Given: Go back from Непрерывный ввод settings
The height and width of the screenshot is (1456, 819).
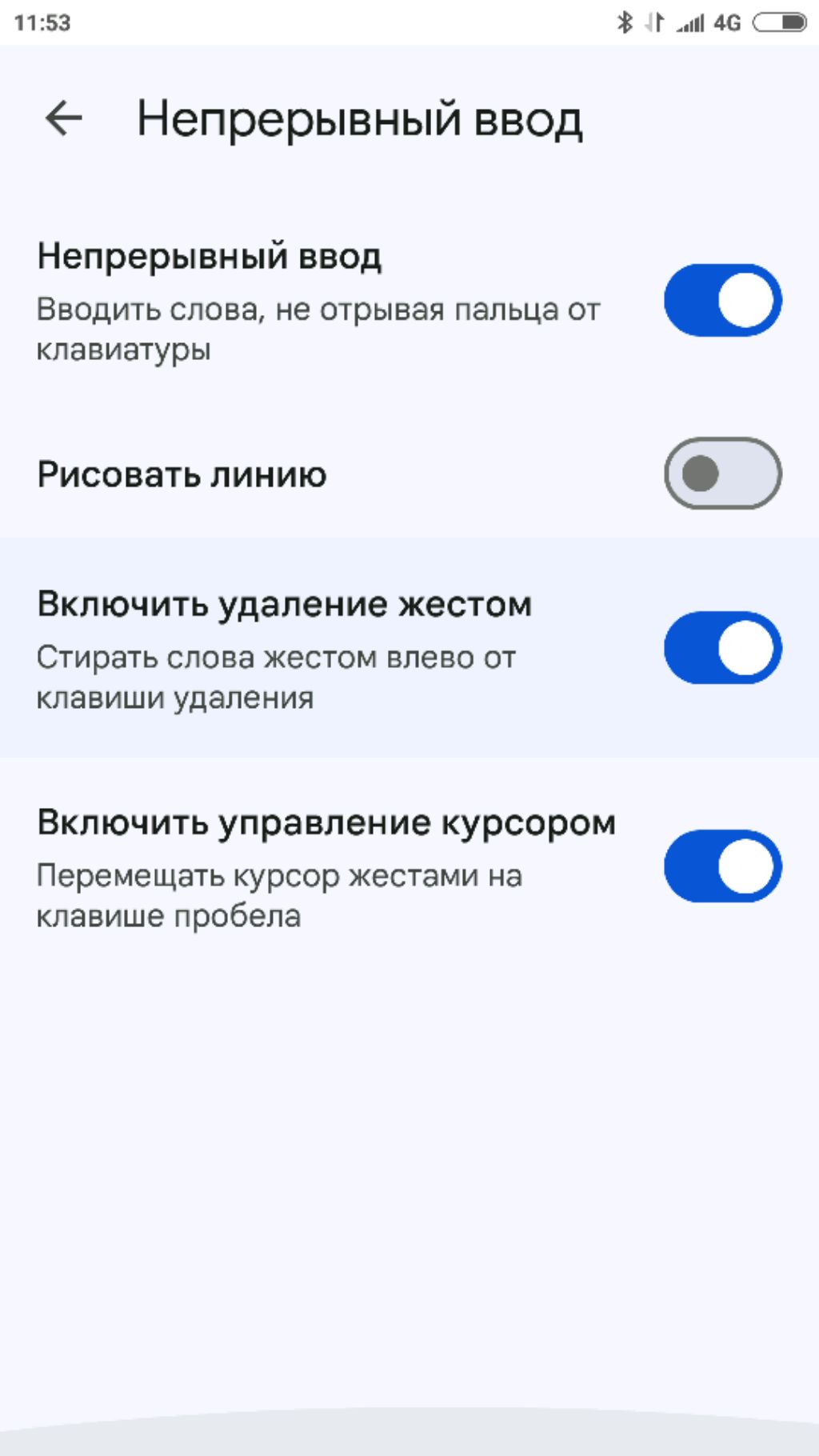Looking at the screenshot, I should [64, 119].
